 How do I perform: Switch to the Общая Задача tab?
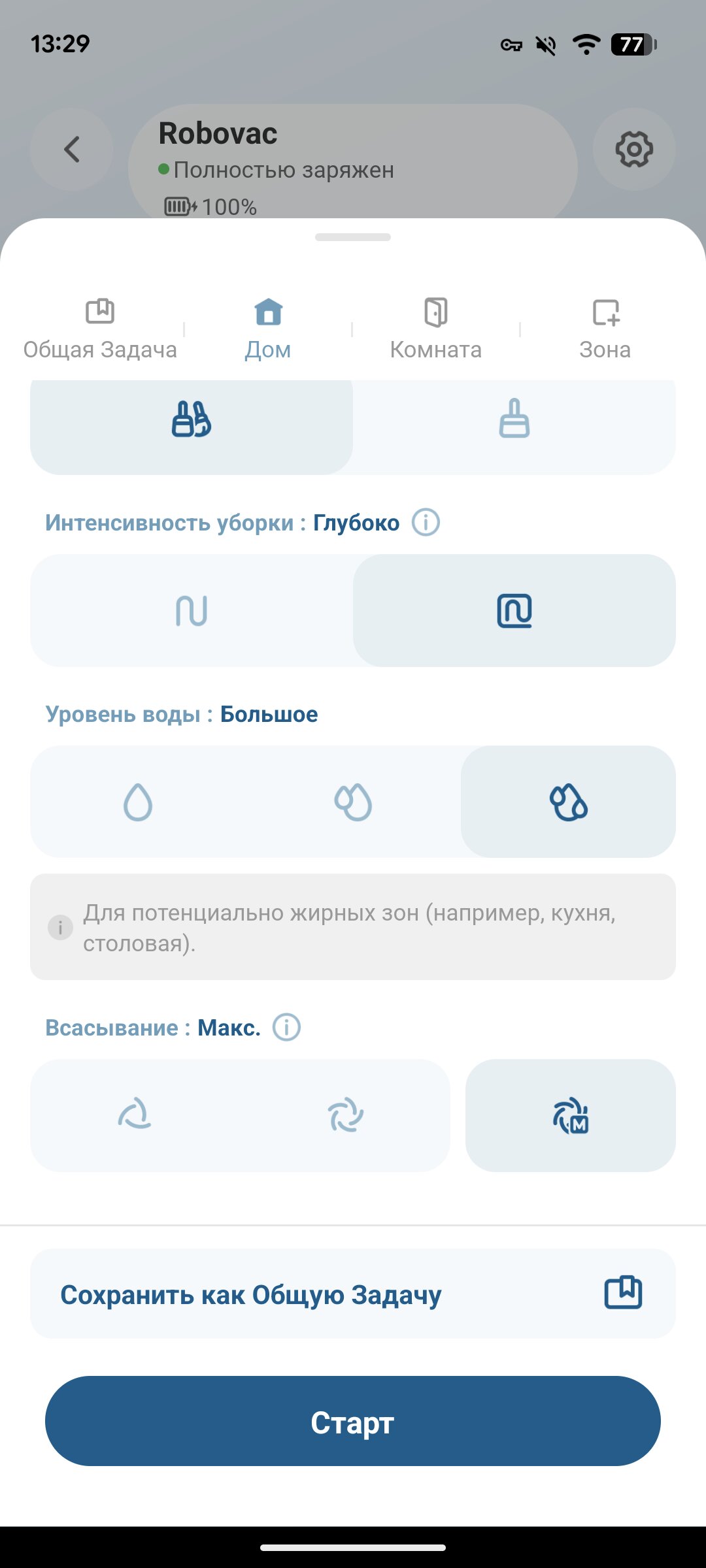point(100,330)
